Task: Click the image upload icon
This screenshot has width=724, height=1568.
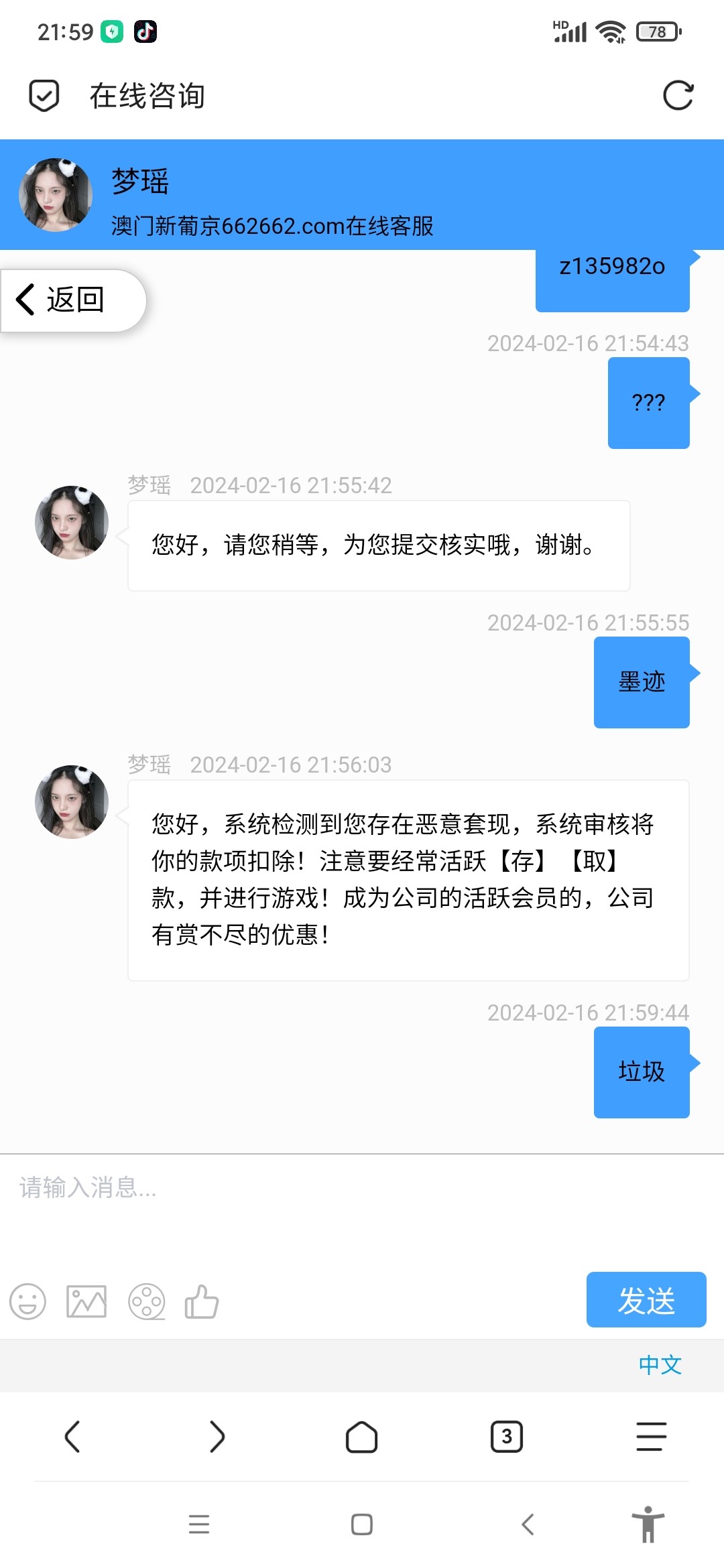Action: coord(87,1301)
